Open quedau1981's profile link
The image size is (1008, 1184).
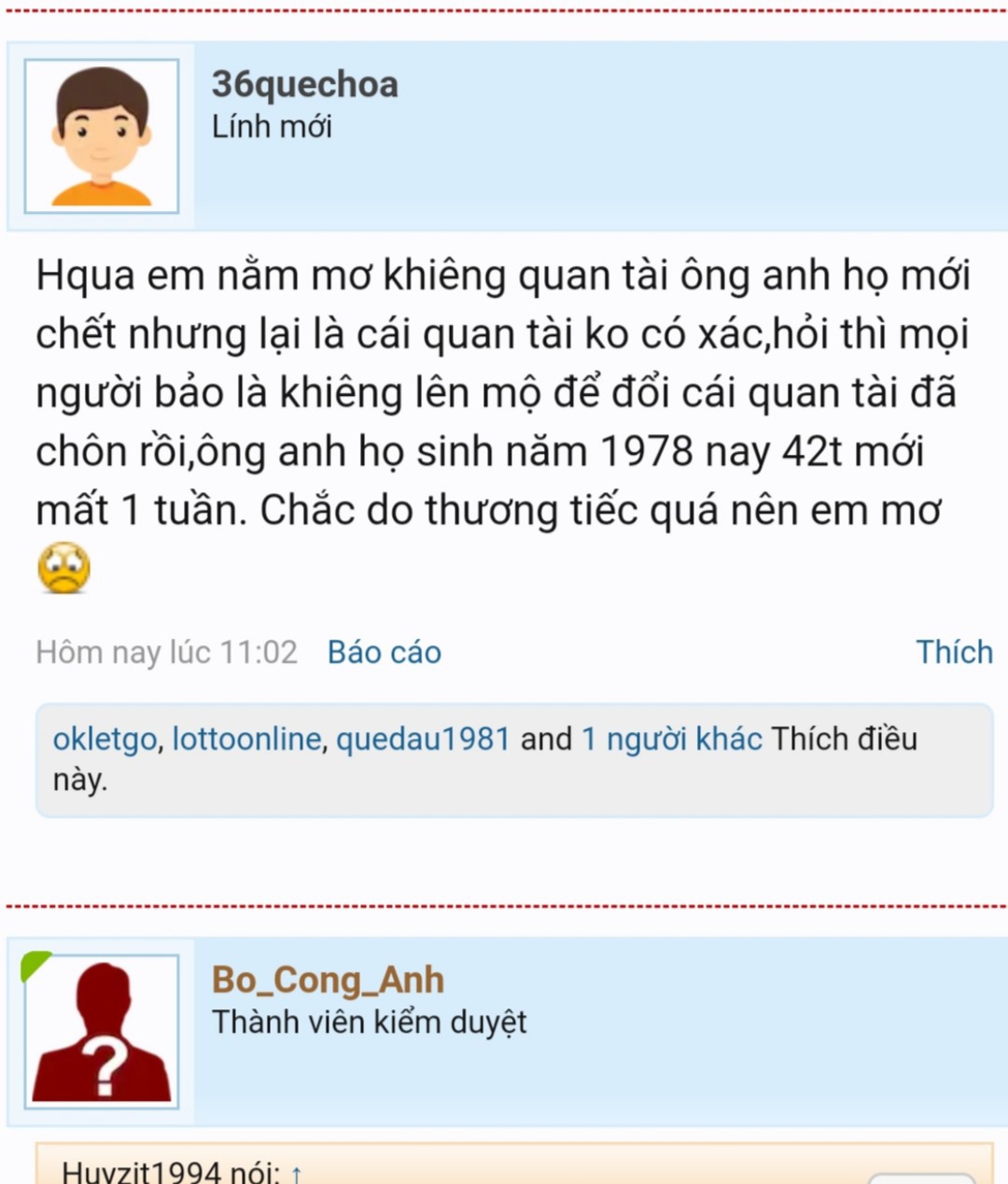(x=423, y=739)
